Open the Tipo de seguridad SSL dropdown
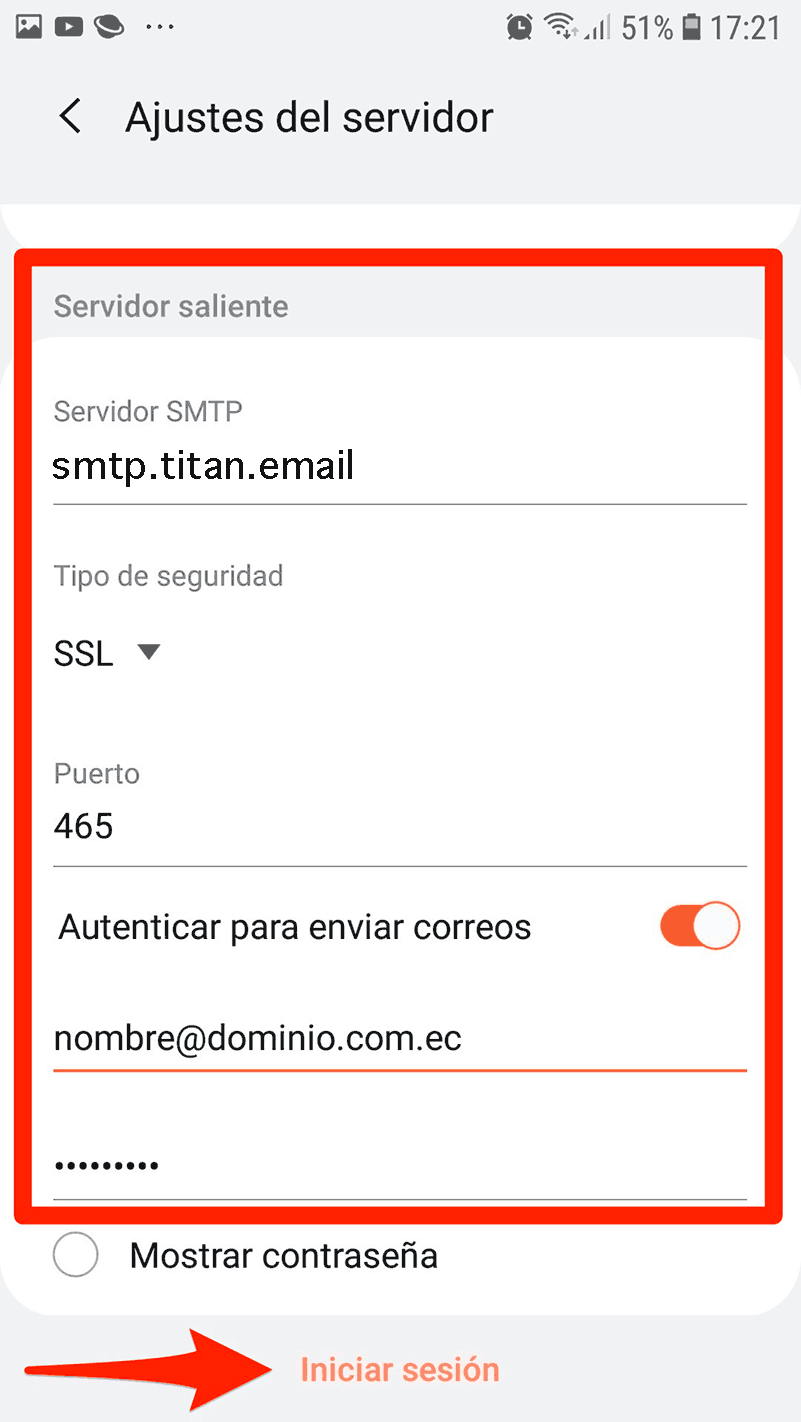 pyautogui.click(x=84, y=653)
